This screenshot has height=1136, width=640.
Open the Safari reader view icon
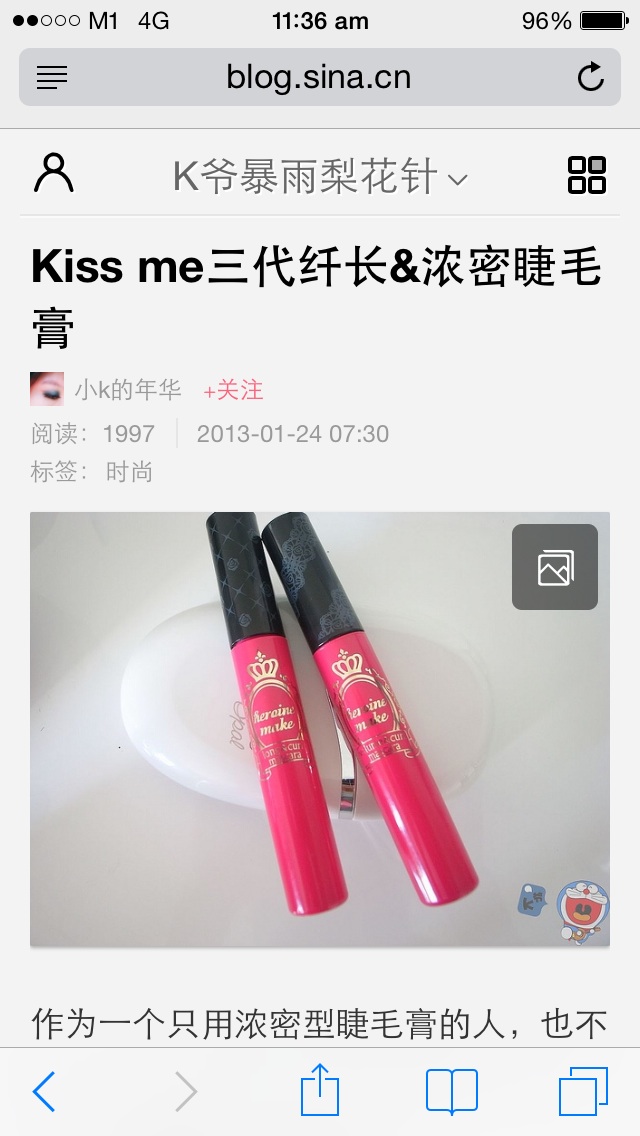pos(52,77)
